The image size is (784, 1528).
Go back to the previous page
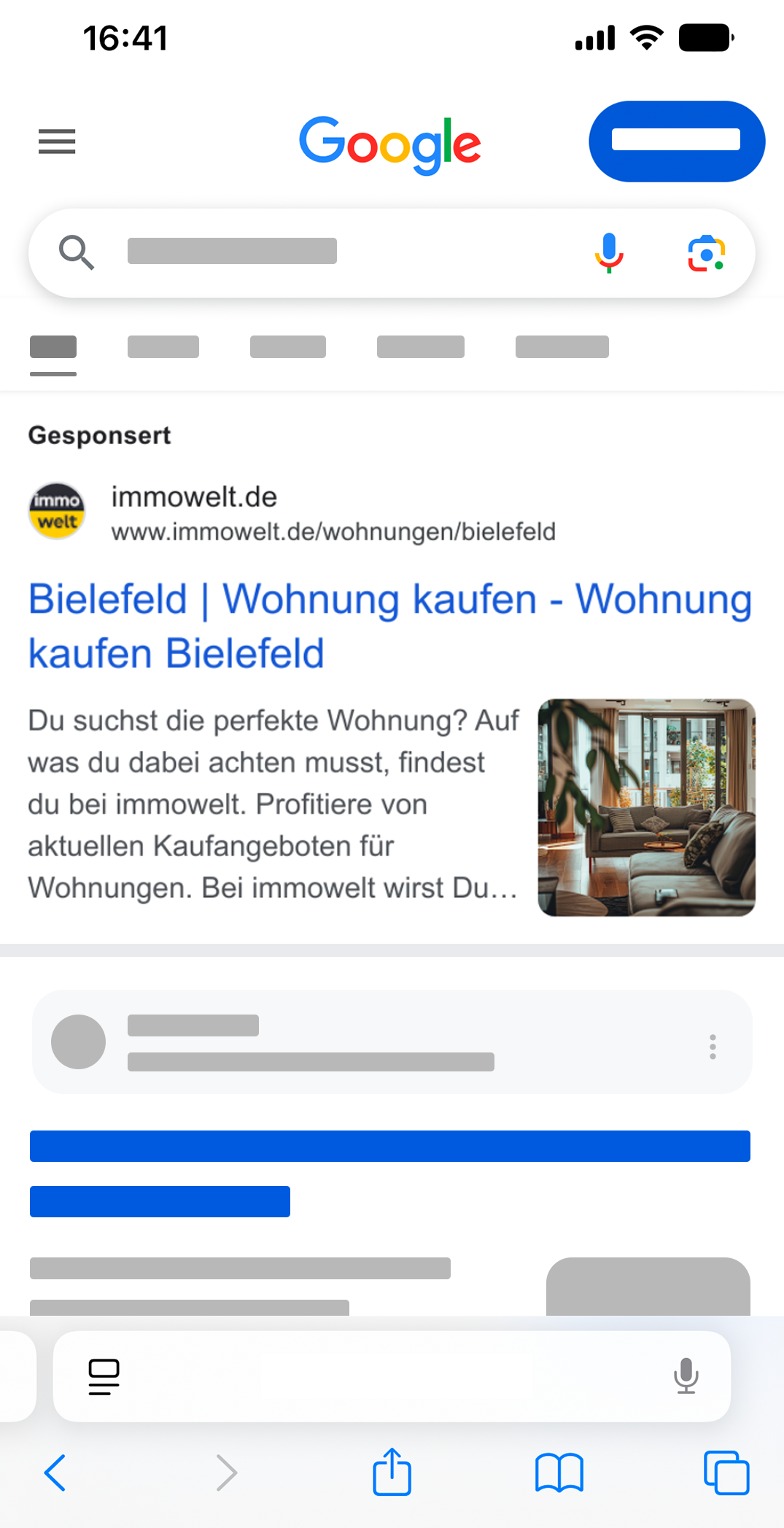pos(55,1473)
